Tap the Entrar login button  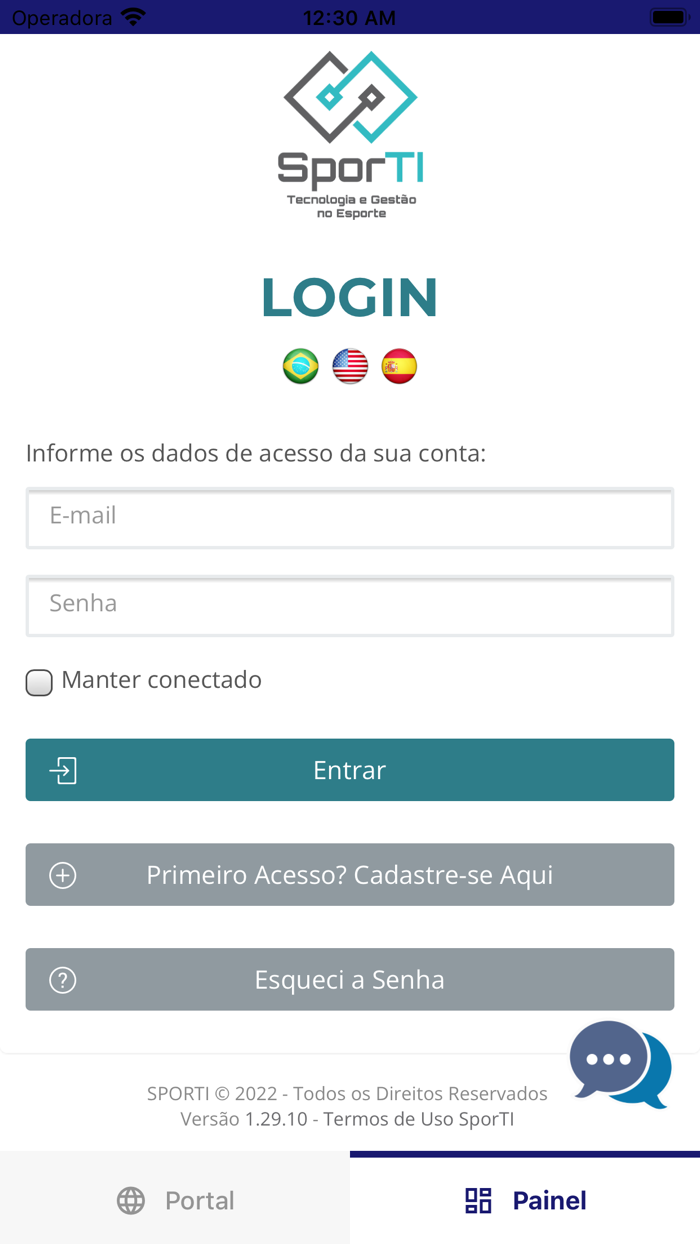[350, 770]
